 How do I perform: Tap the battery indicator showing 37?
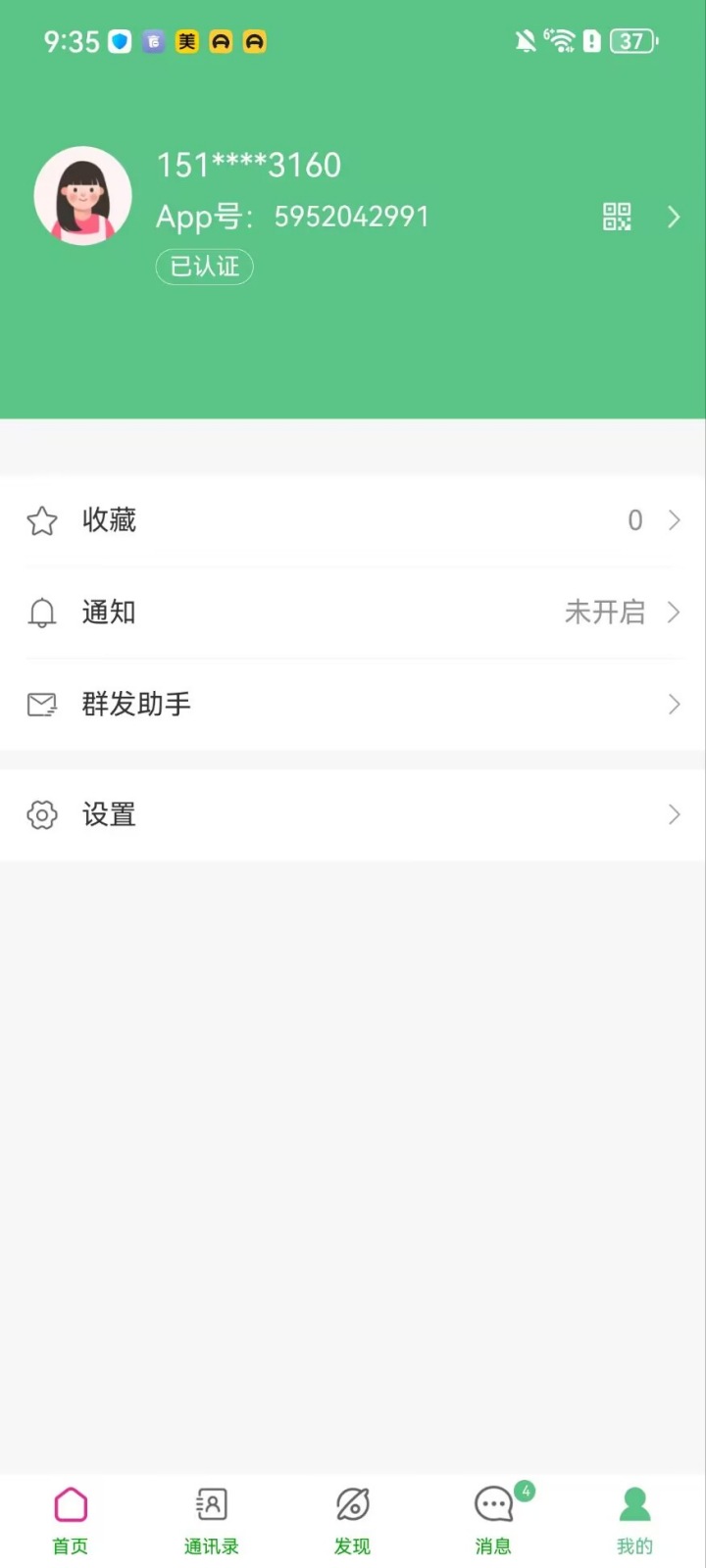coord(632,41)
